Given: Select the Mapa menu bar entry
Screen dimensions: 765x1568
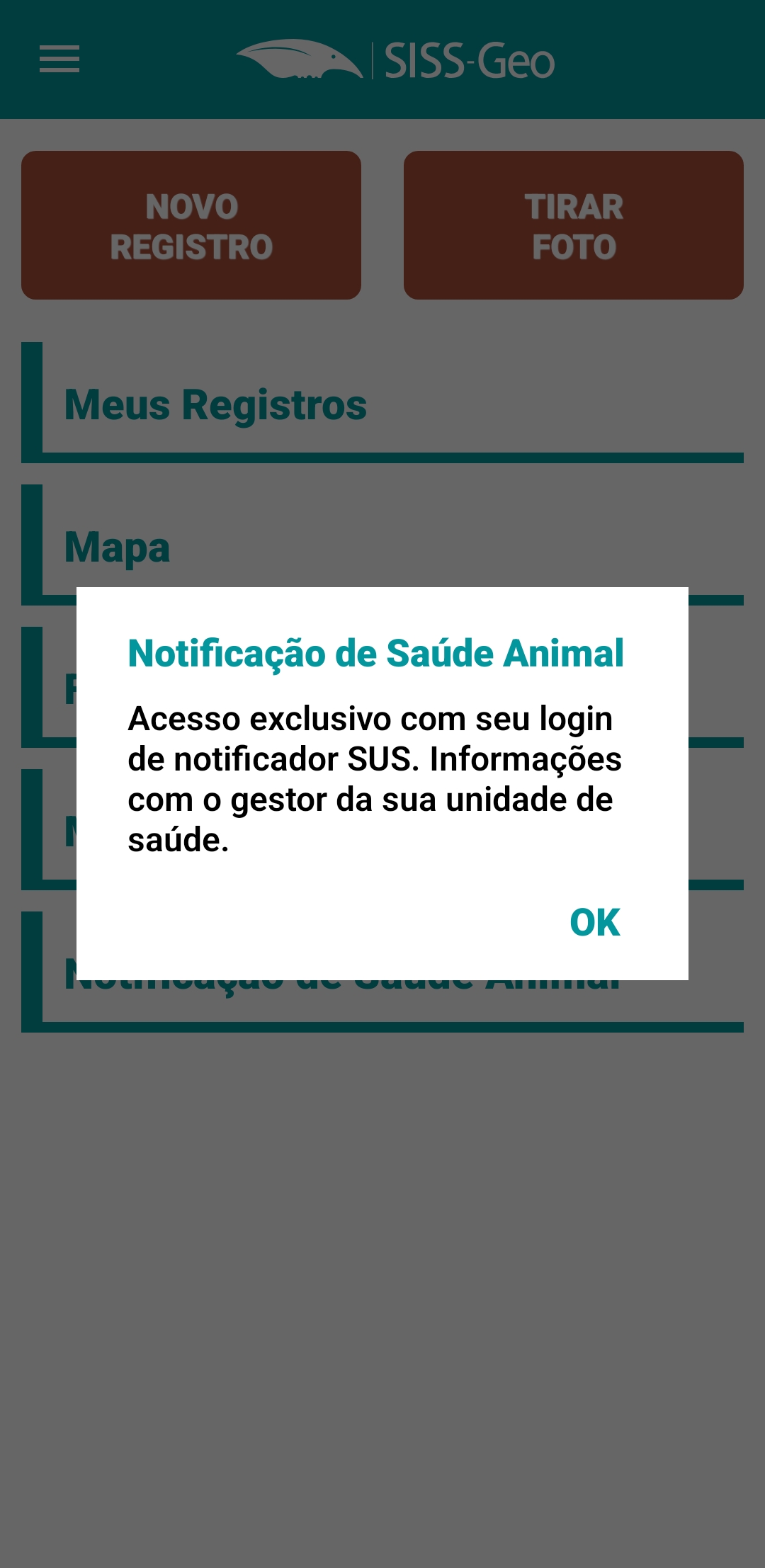Looking at the screenshot, I should tap(117, 547).
